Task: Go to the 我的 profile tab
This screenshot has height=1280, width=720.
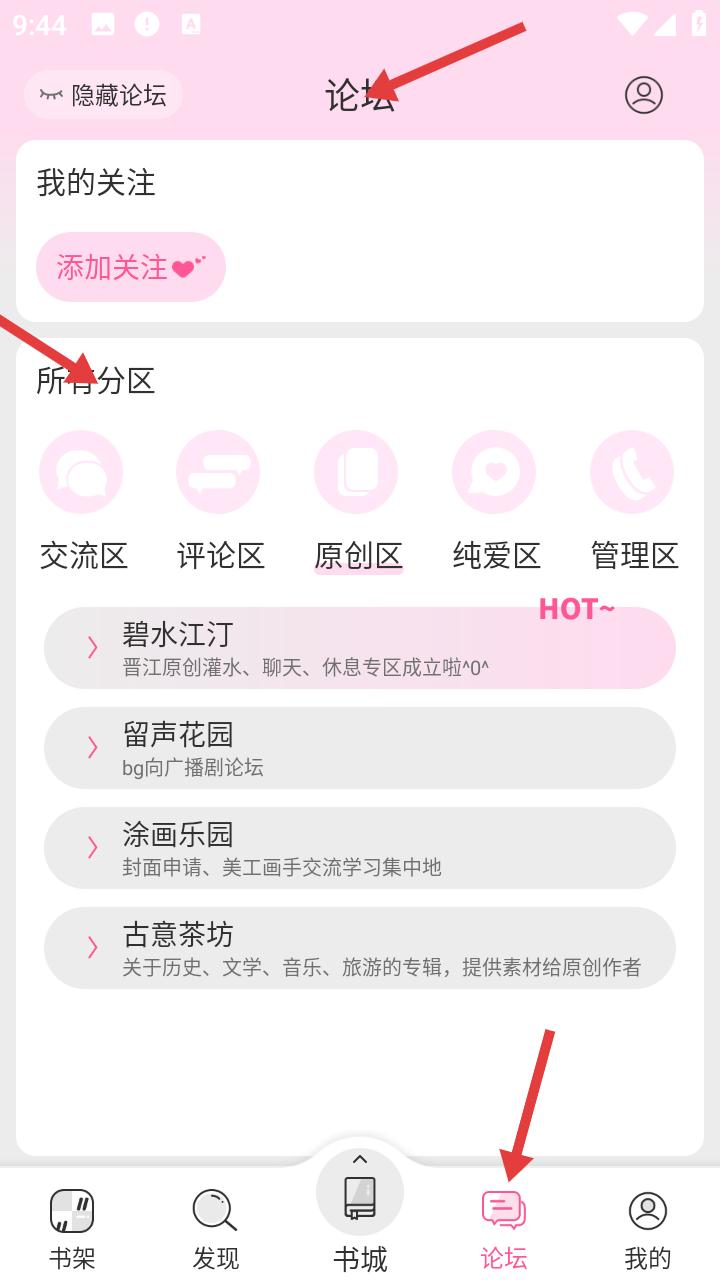Action: coord(647,1228)
